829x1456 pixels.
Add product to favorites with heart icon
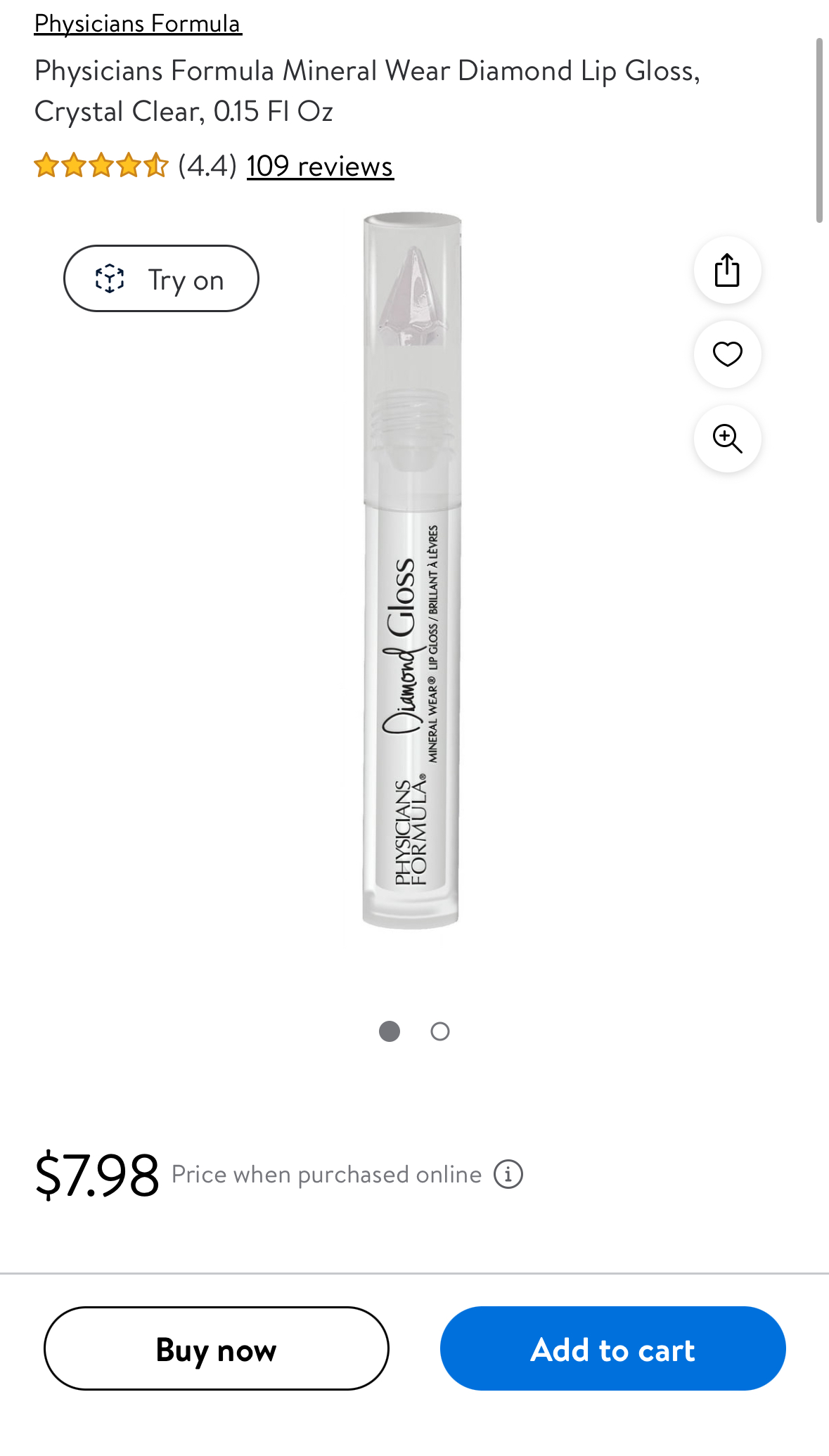pyautogui.click(x=727, y=354)
